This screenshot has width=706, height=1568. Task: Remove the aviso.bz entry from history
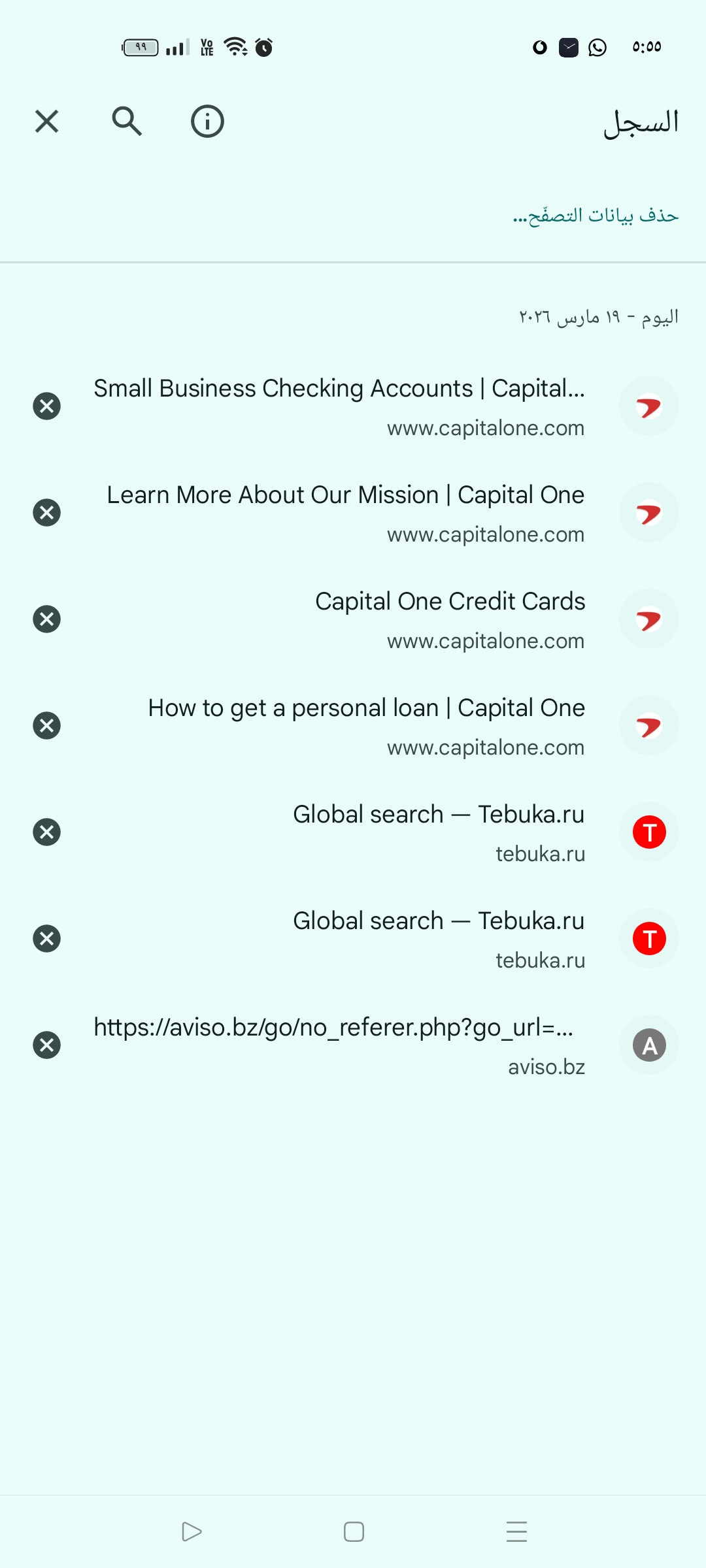coord(46,1045)
